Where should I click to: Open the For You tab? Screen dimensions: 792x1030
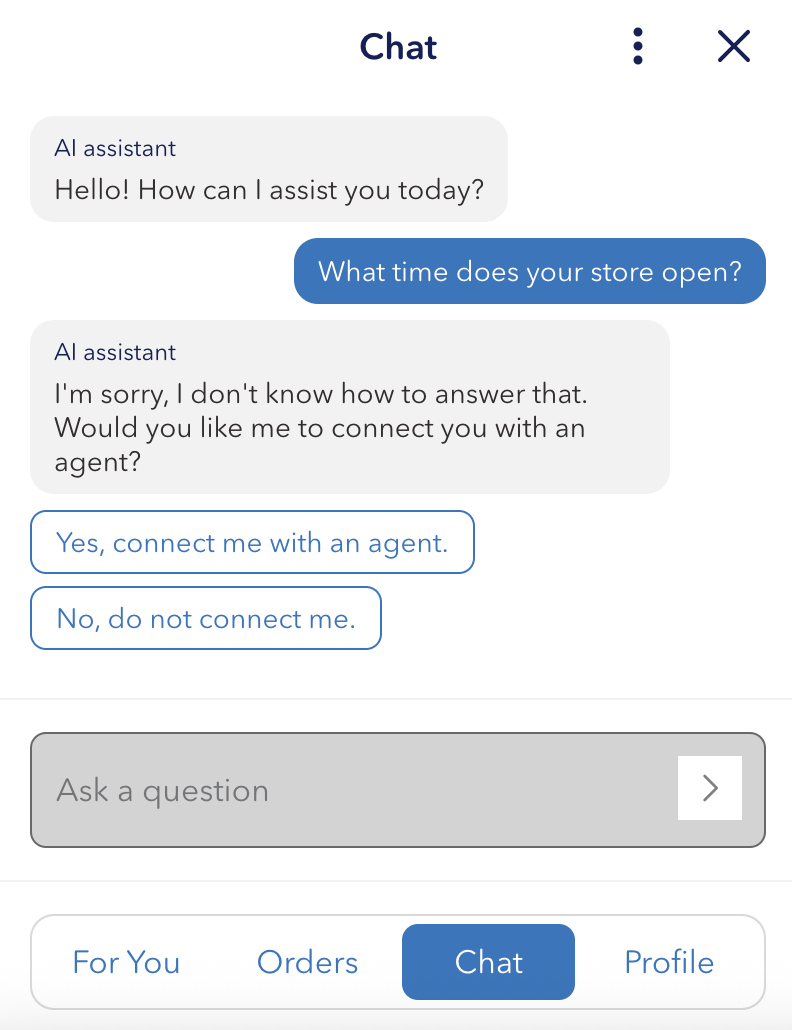tap(126, 962)
